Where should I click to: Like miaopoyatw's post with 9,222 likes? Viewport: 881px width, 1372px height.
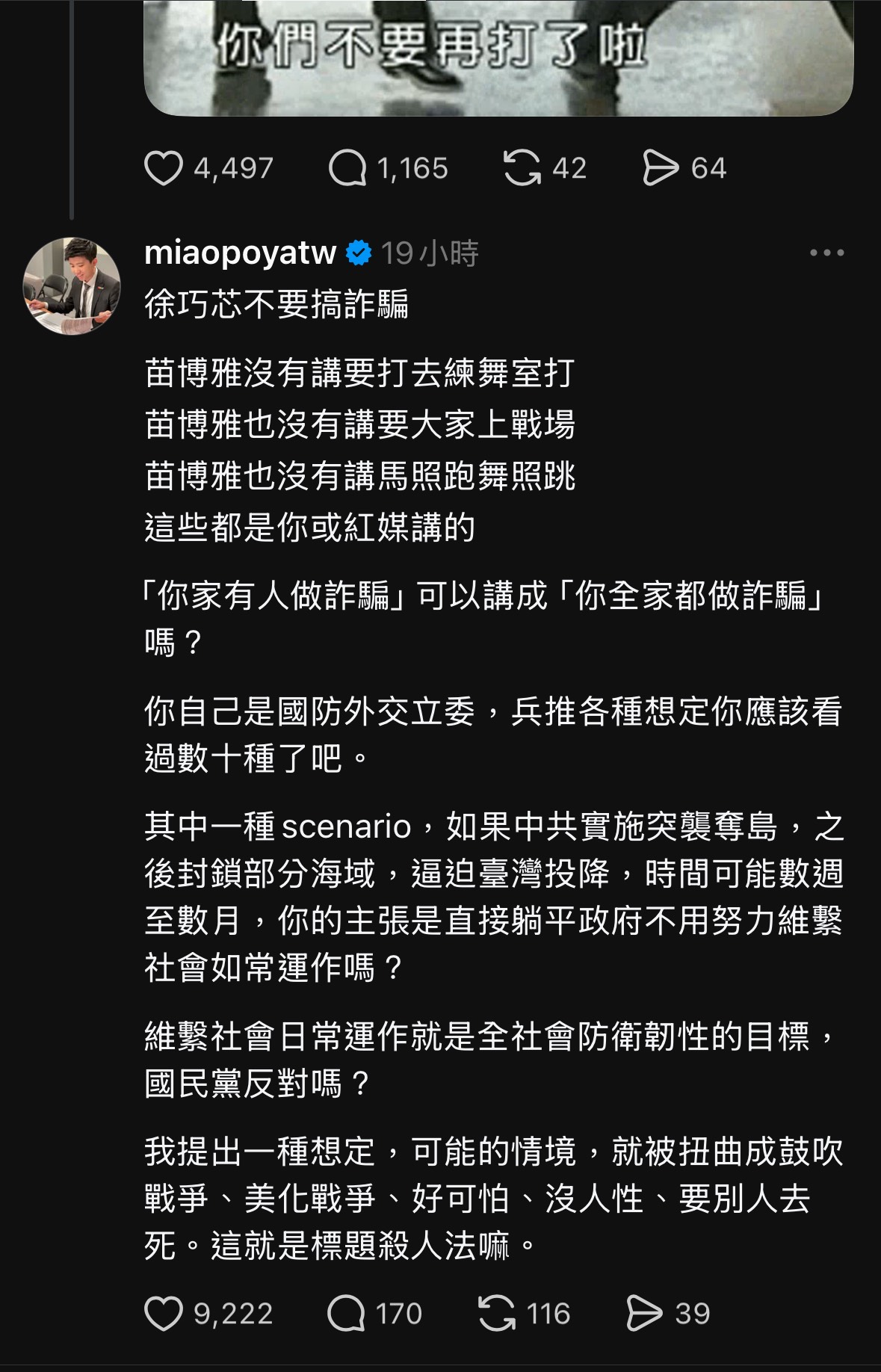pos(164,1313)
